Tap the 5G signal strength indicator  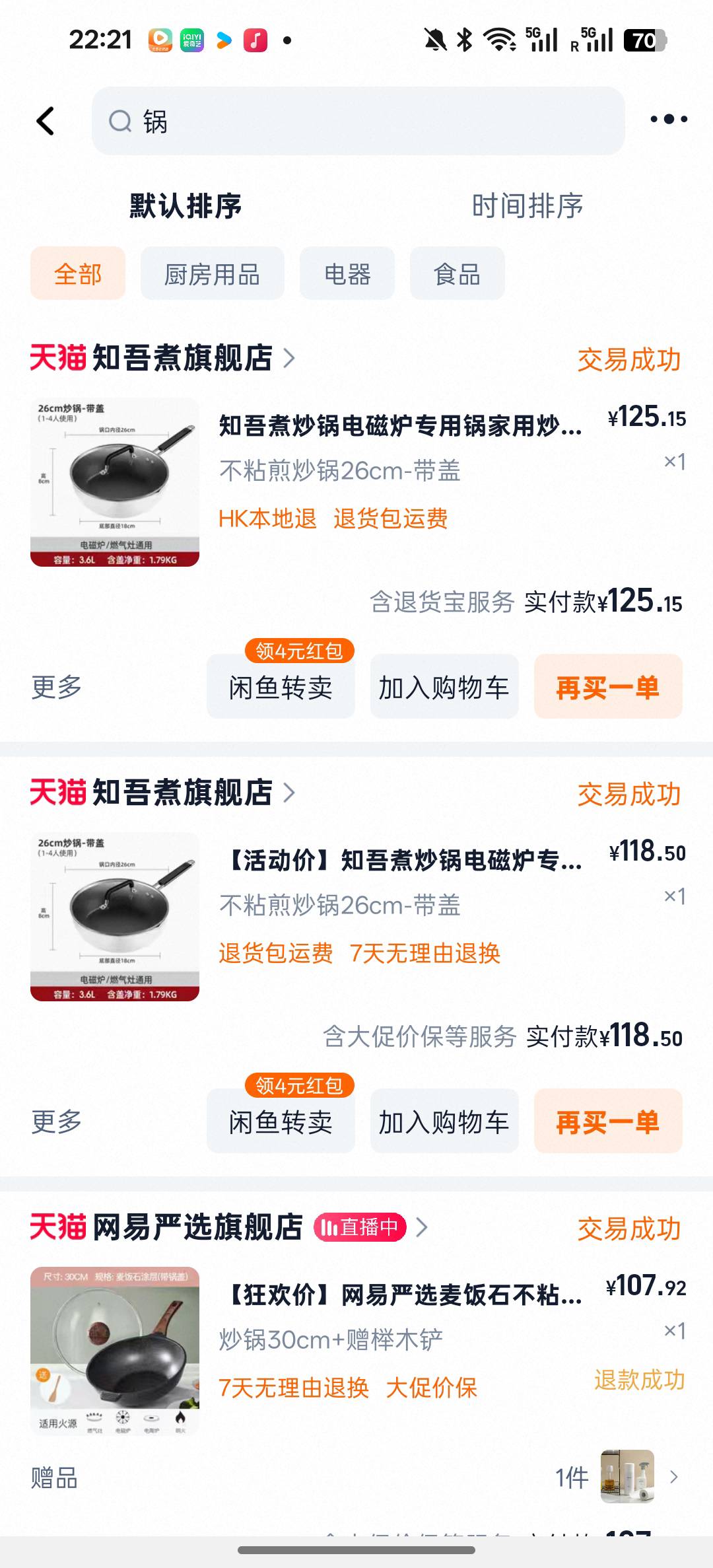pos(541,40)
